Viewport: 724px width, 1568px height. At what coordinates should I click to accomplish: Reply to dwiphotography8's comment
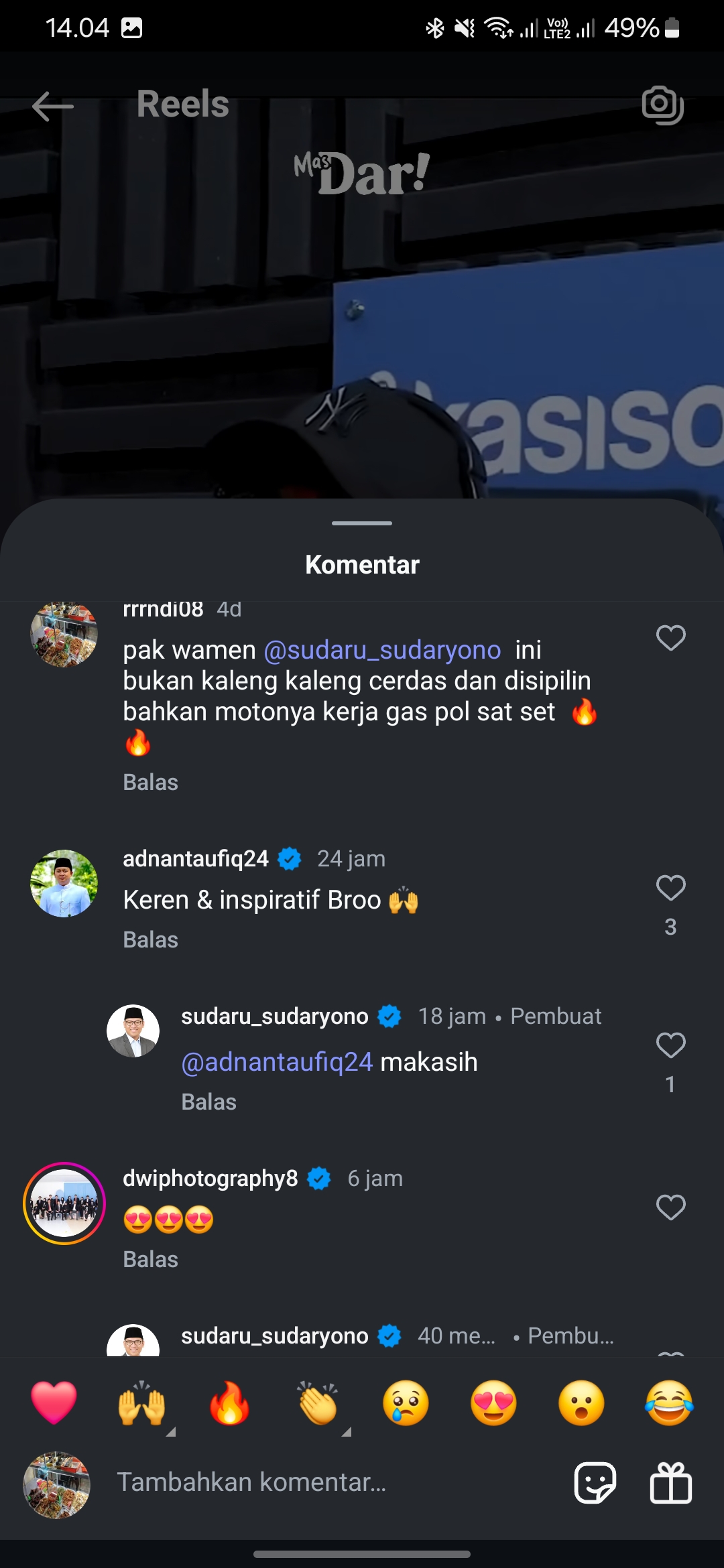point(151,1259)
